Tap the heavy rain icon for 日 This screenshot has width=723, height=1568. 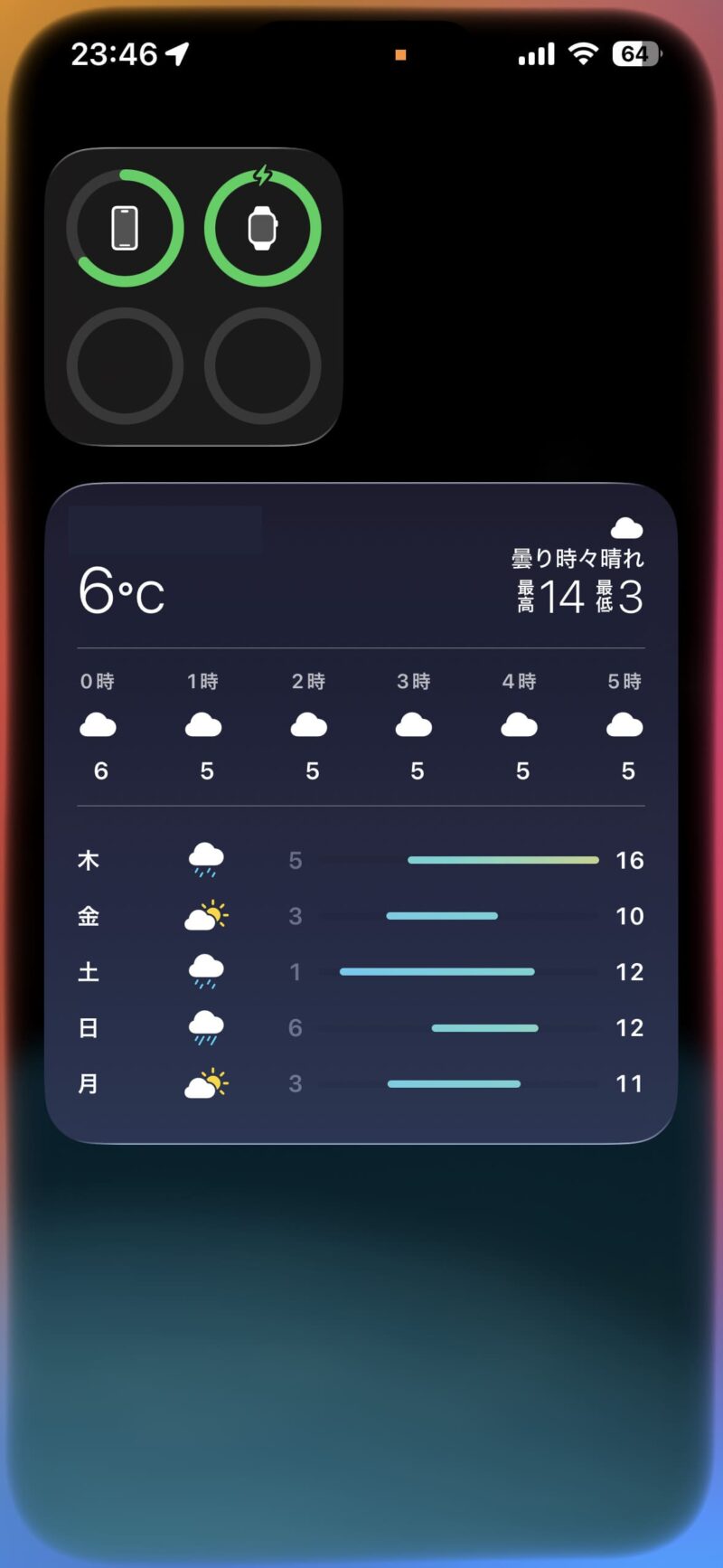[205, 1026]
